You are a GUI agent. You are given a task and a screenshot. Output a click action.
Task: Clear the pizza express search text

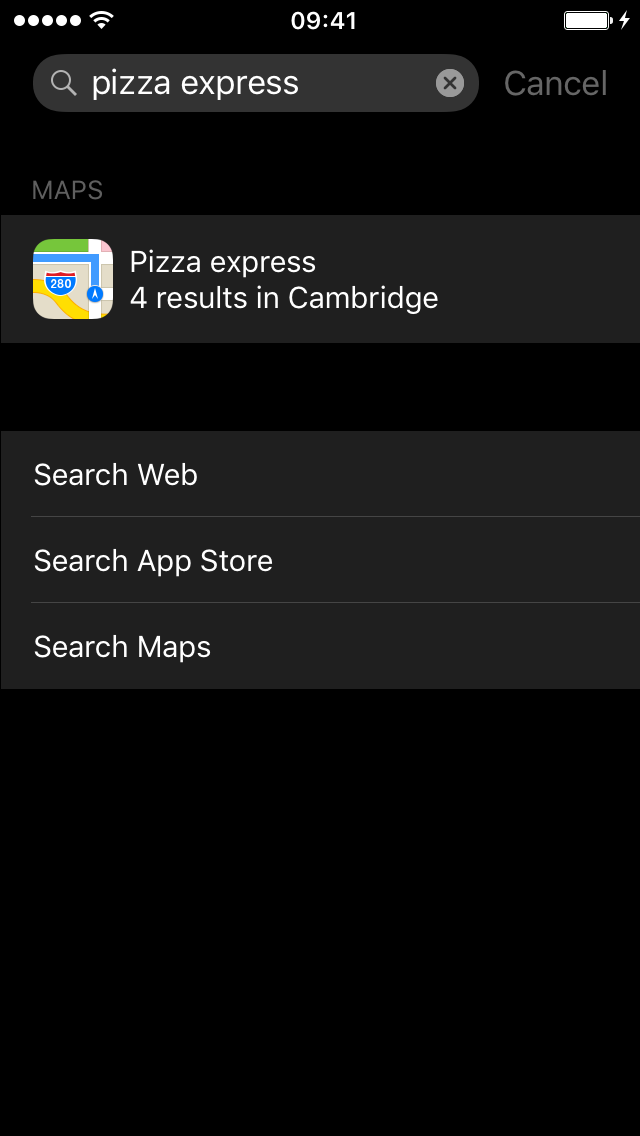coord(449,83)
